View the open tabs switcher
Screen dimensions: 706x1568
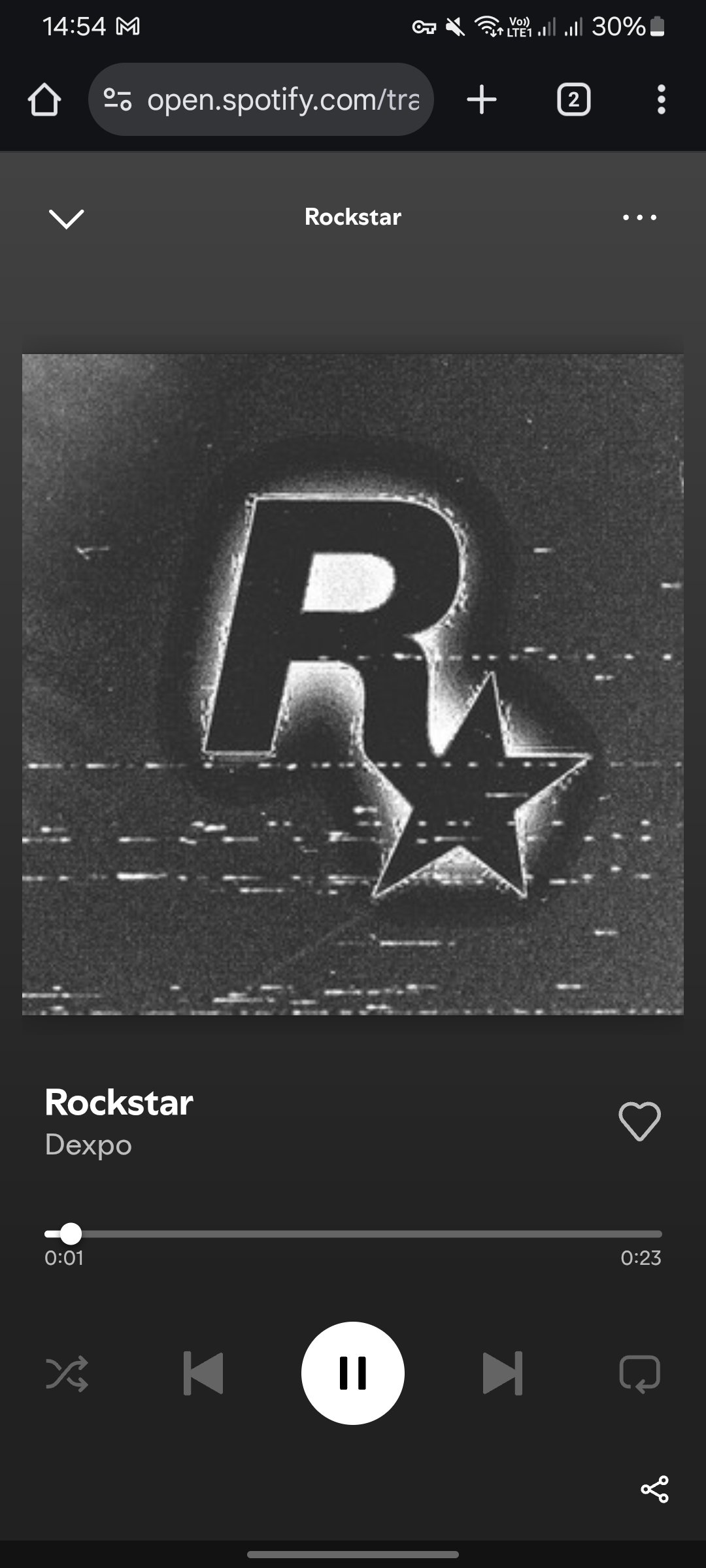coord(573,99)
